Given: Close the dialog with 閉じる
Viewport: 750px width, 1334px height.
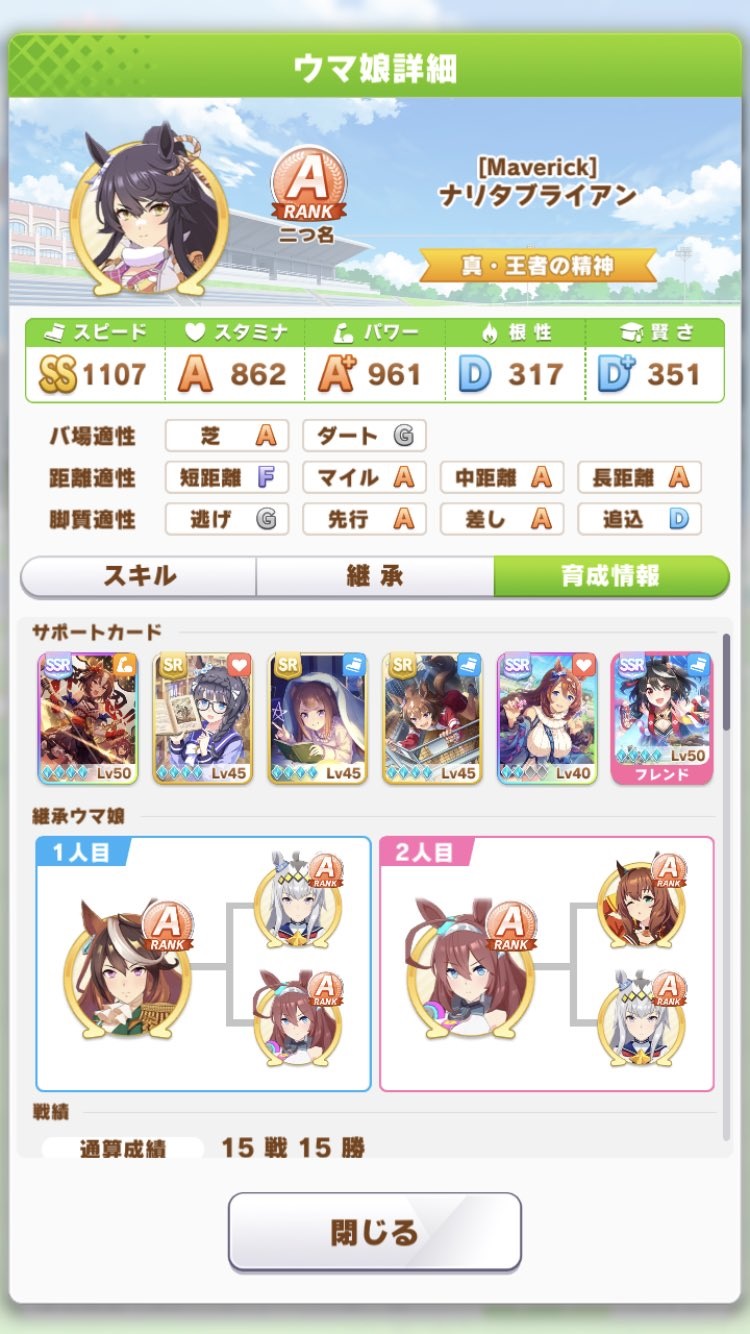Looking at the screenshot, I should point(375,1231).
